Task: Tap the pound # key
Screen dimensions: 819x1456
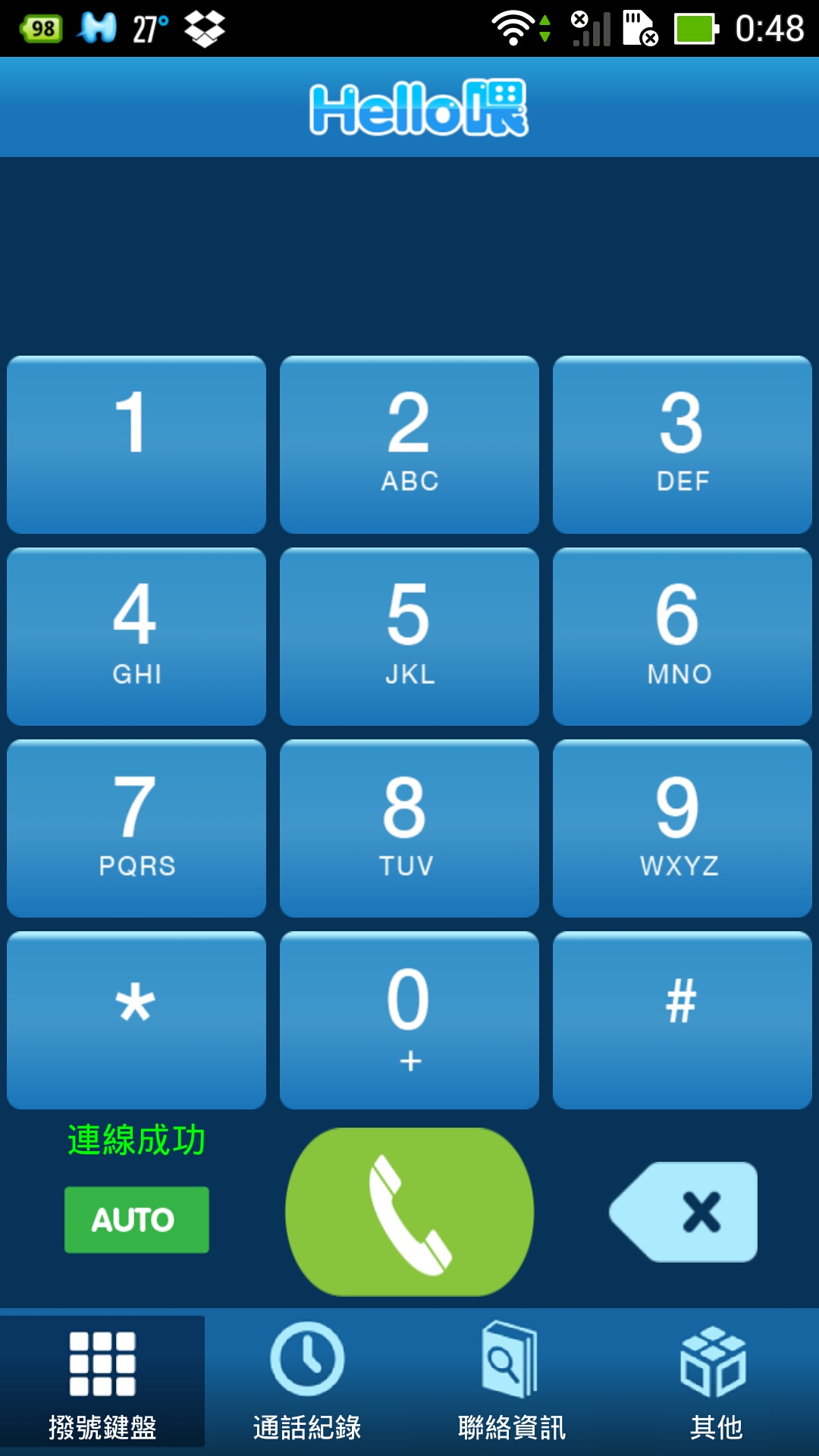Action: pyautogui.click(x=682, y=1020)
